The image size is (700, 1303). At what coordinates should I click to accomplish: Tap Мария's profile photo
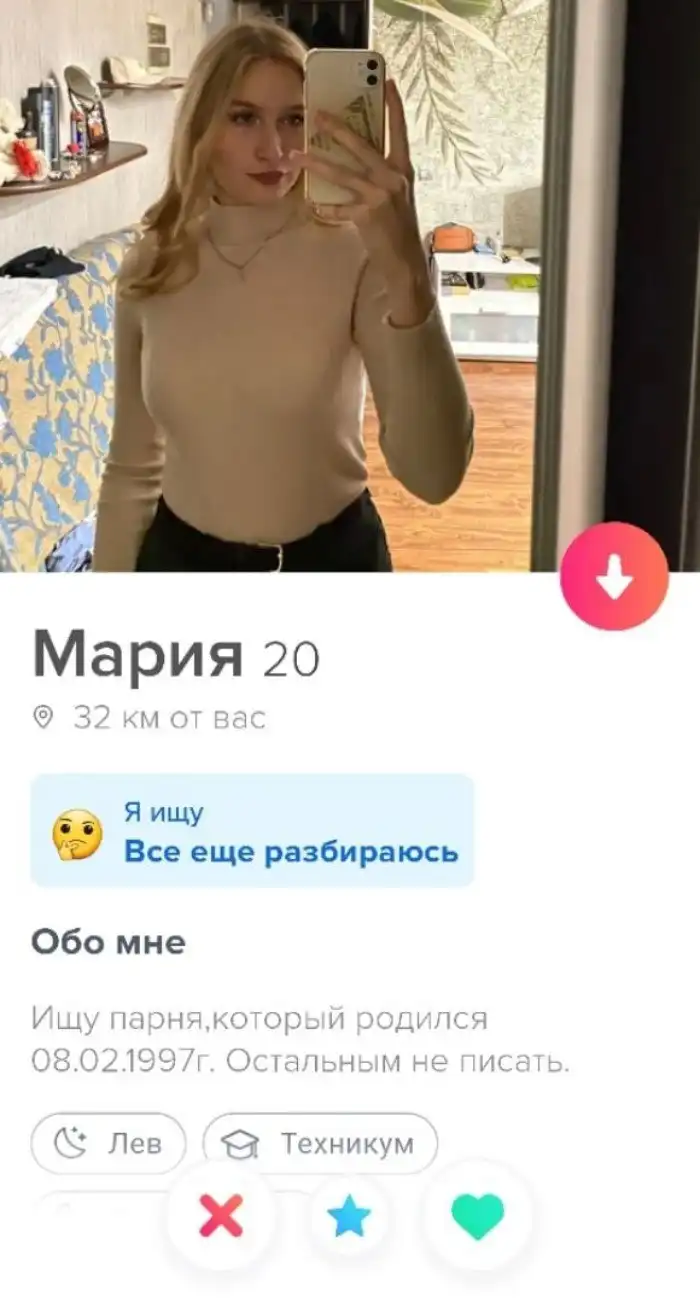(300, 290)
